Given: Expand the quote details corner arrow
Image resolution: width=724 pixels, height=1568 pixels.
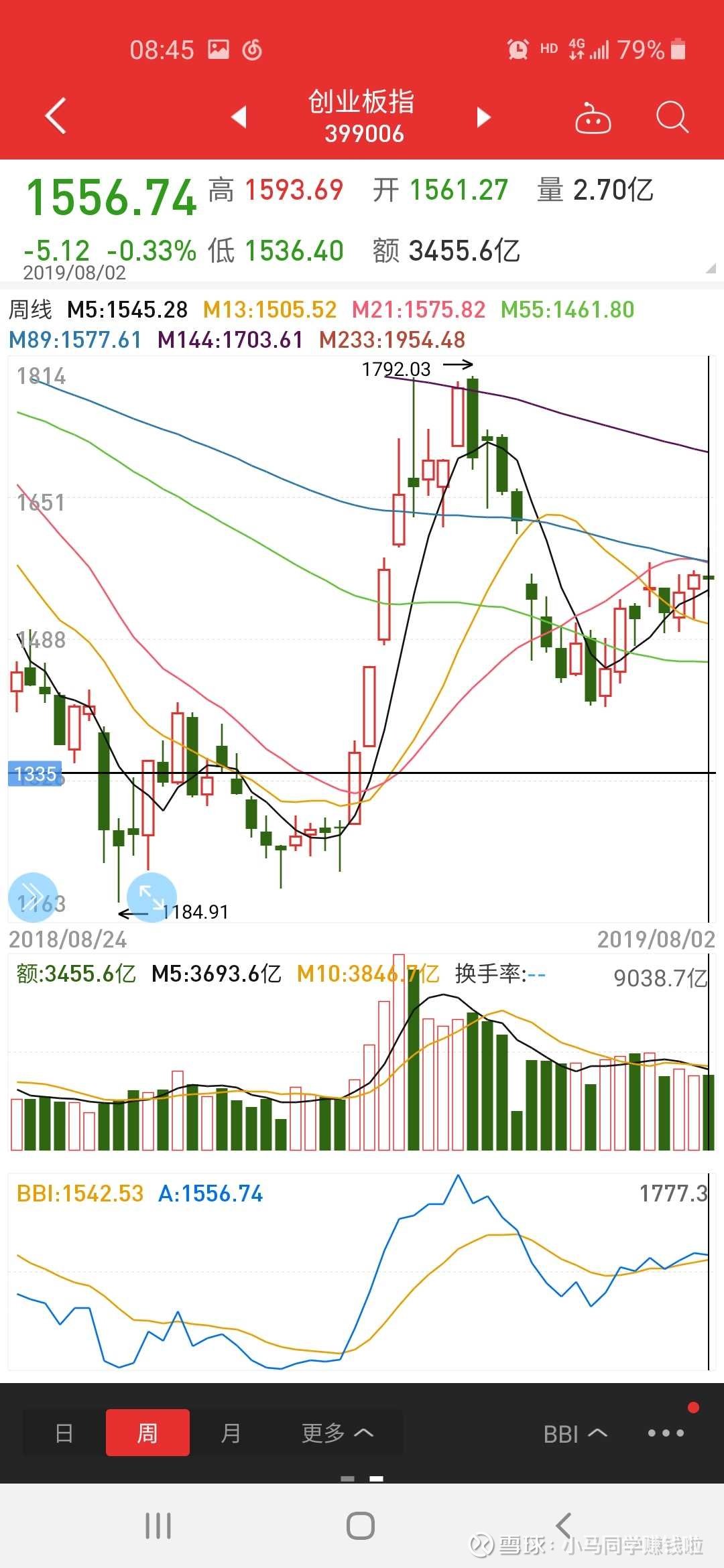Looking at the screenshot, I should (x=711, y=269).
